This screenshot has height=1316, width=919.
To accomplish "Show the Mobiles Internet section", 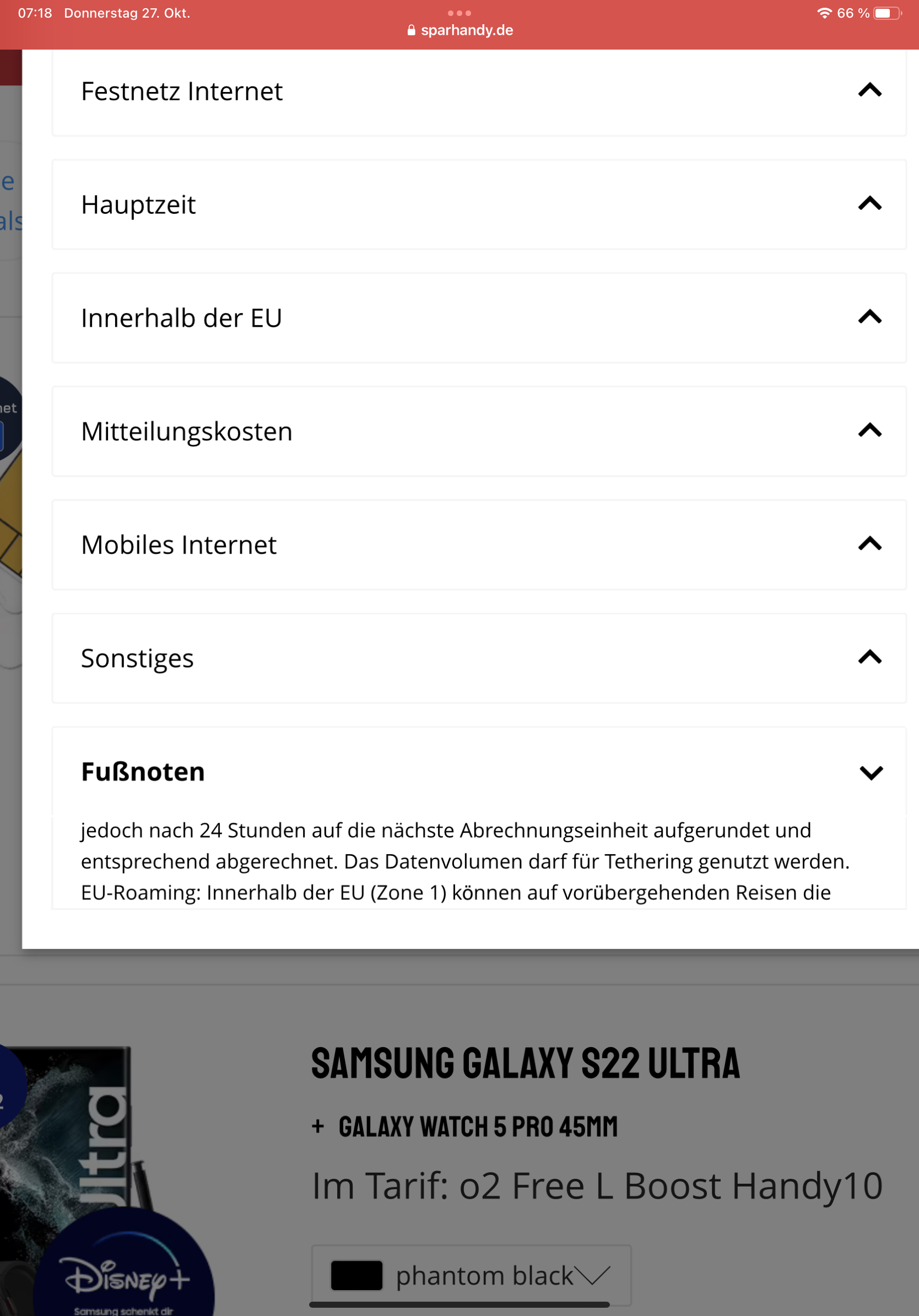I will coord(869,544).
